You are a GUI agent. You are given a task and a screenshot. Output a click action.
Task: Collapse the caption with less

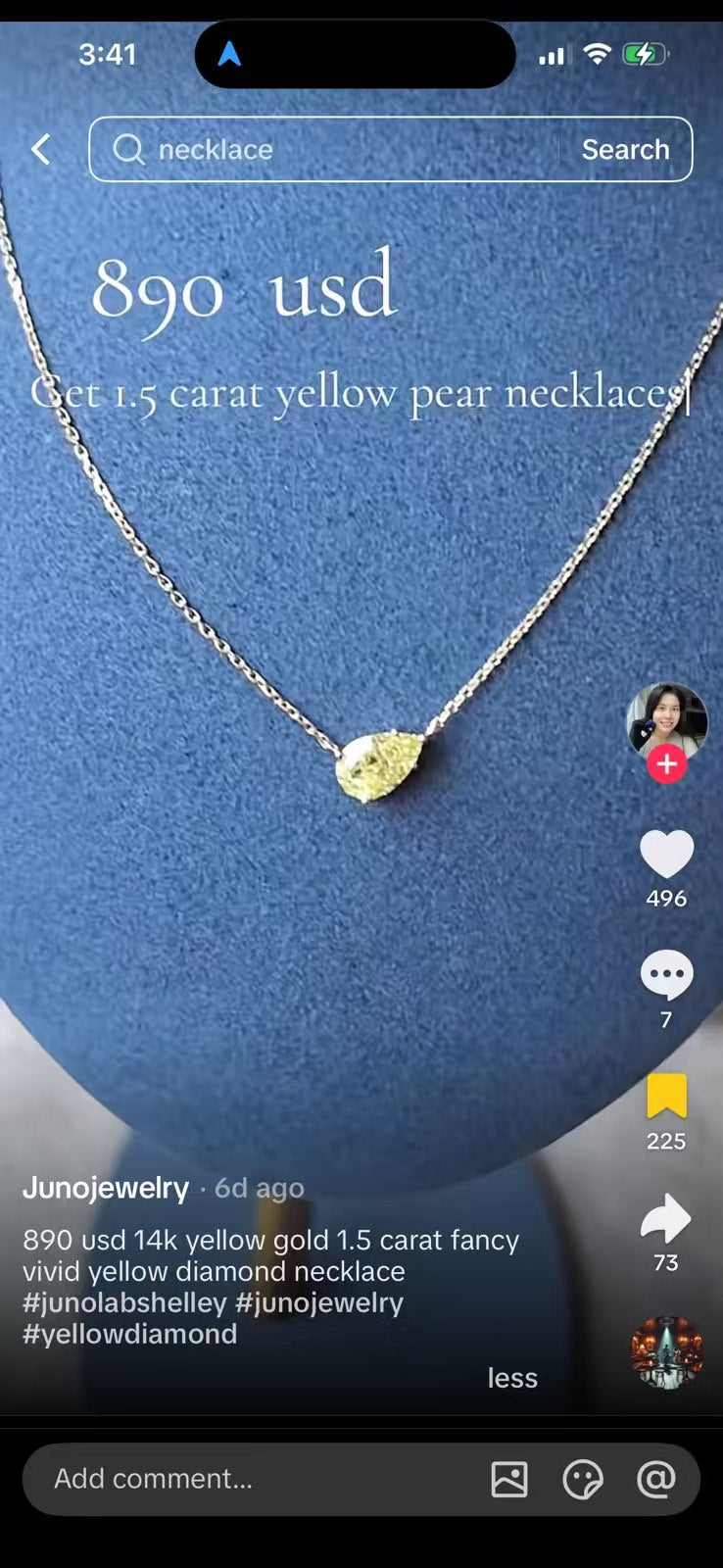[512, 1378]
